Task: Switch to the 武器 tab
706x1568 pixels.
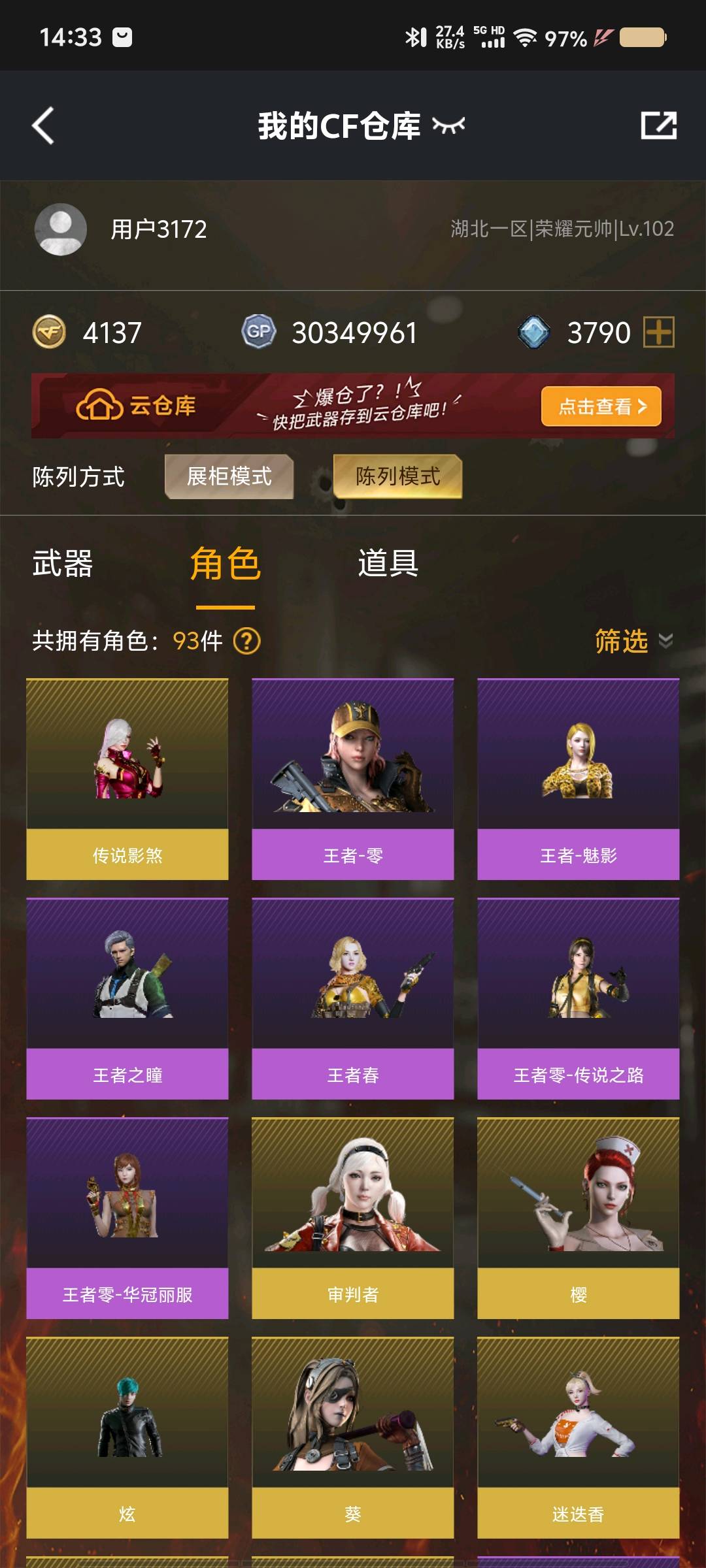Action: pos(63,563)
